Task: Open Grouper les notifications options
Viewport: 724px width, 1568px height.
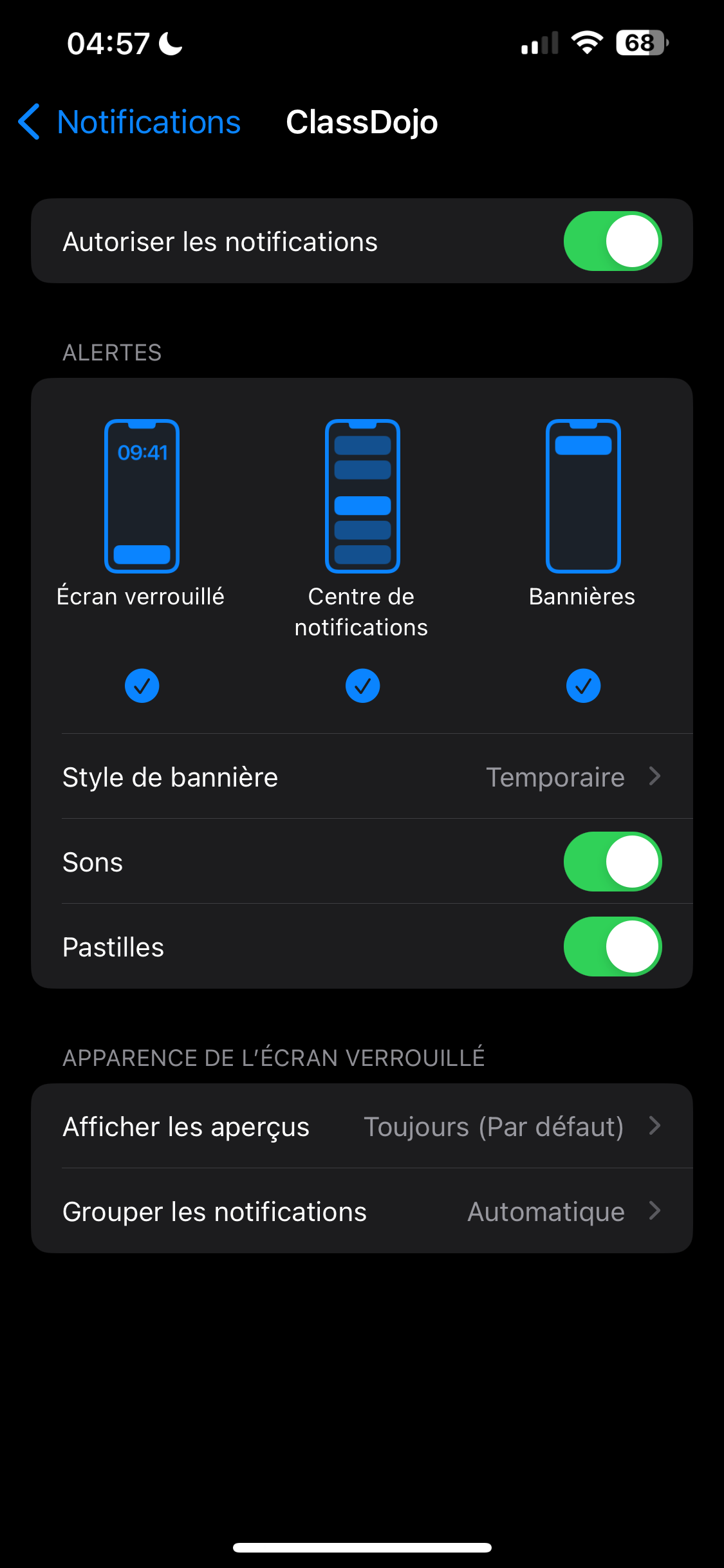Action: click(x=362, y=1211)
